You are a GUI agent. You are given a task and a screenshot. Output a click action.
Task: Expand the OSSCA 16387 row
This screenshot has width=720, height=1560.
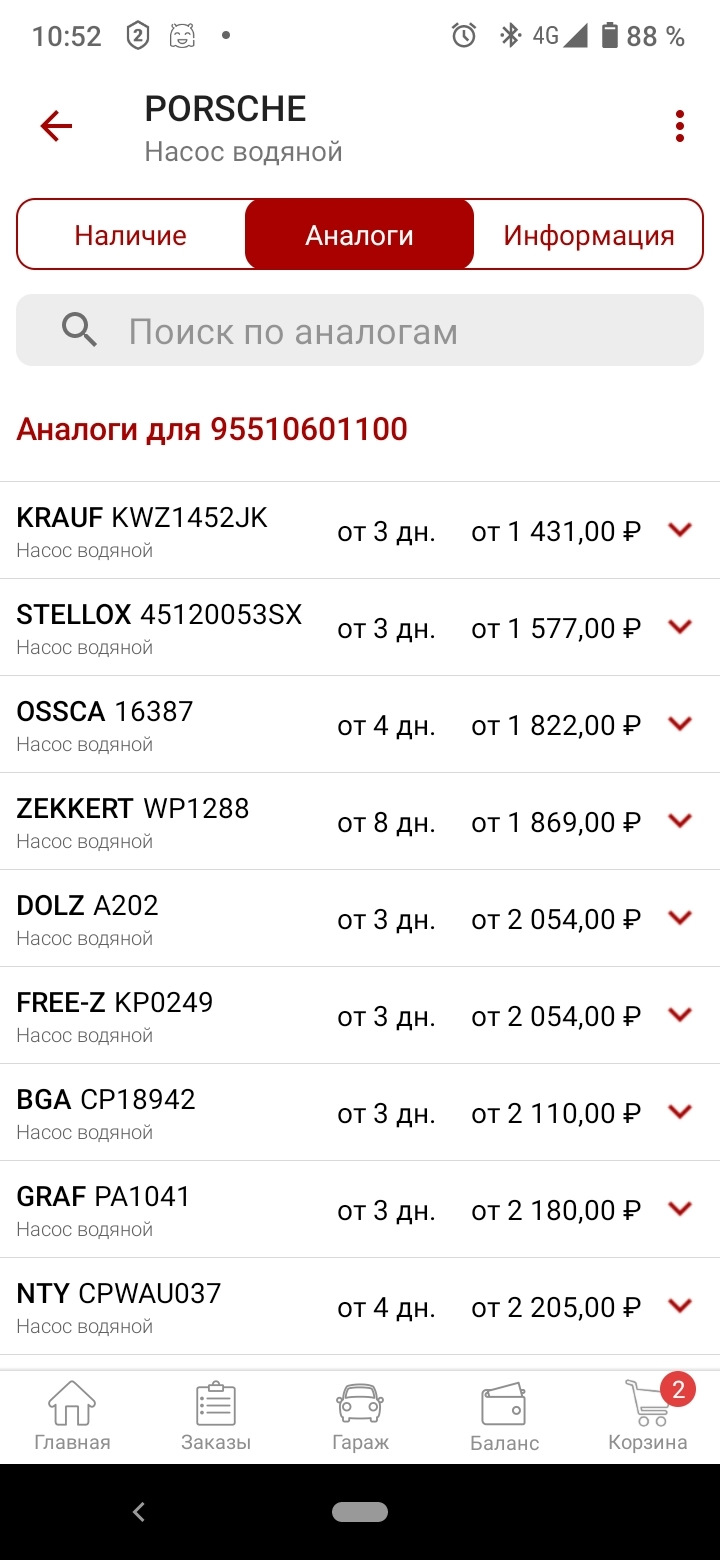pos(680,724)
